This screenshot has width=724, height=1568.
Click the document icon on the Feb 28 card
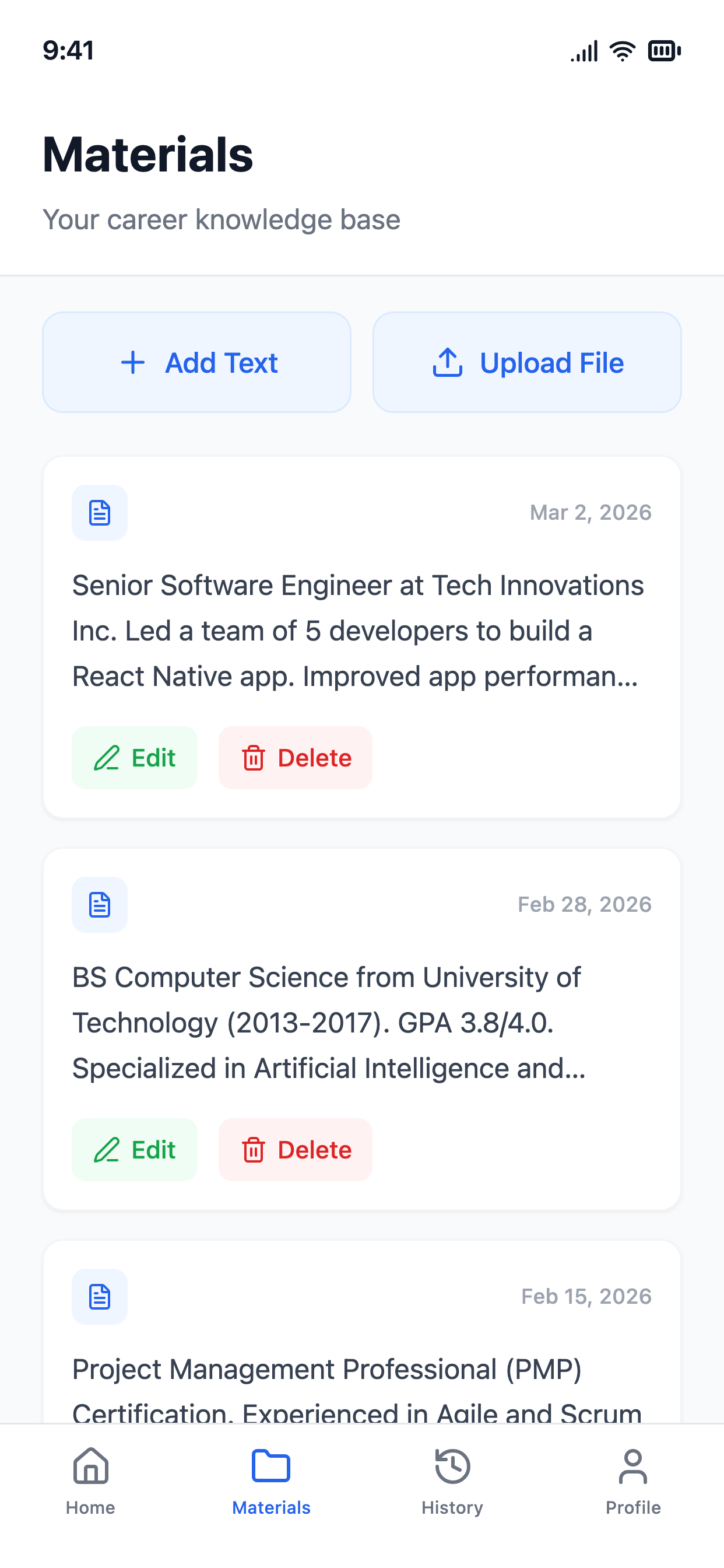pyautogui.click(x=99, y=905)
